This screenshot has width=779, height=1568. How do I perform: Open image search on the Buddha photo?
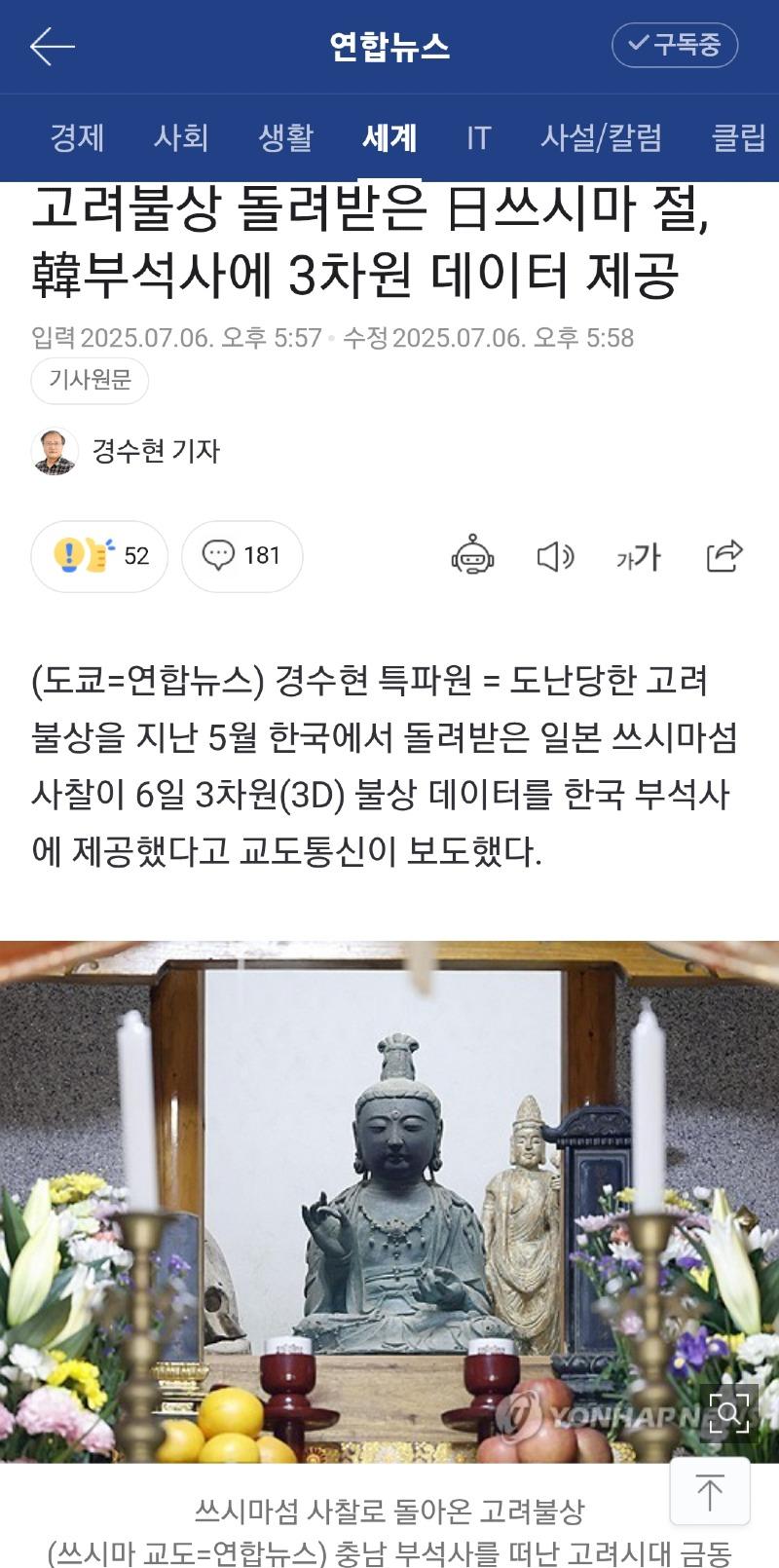(x=728, y=1412)
